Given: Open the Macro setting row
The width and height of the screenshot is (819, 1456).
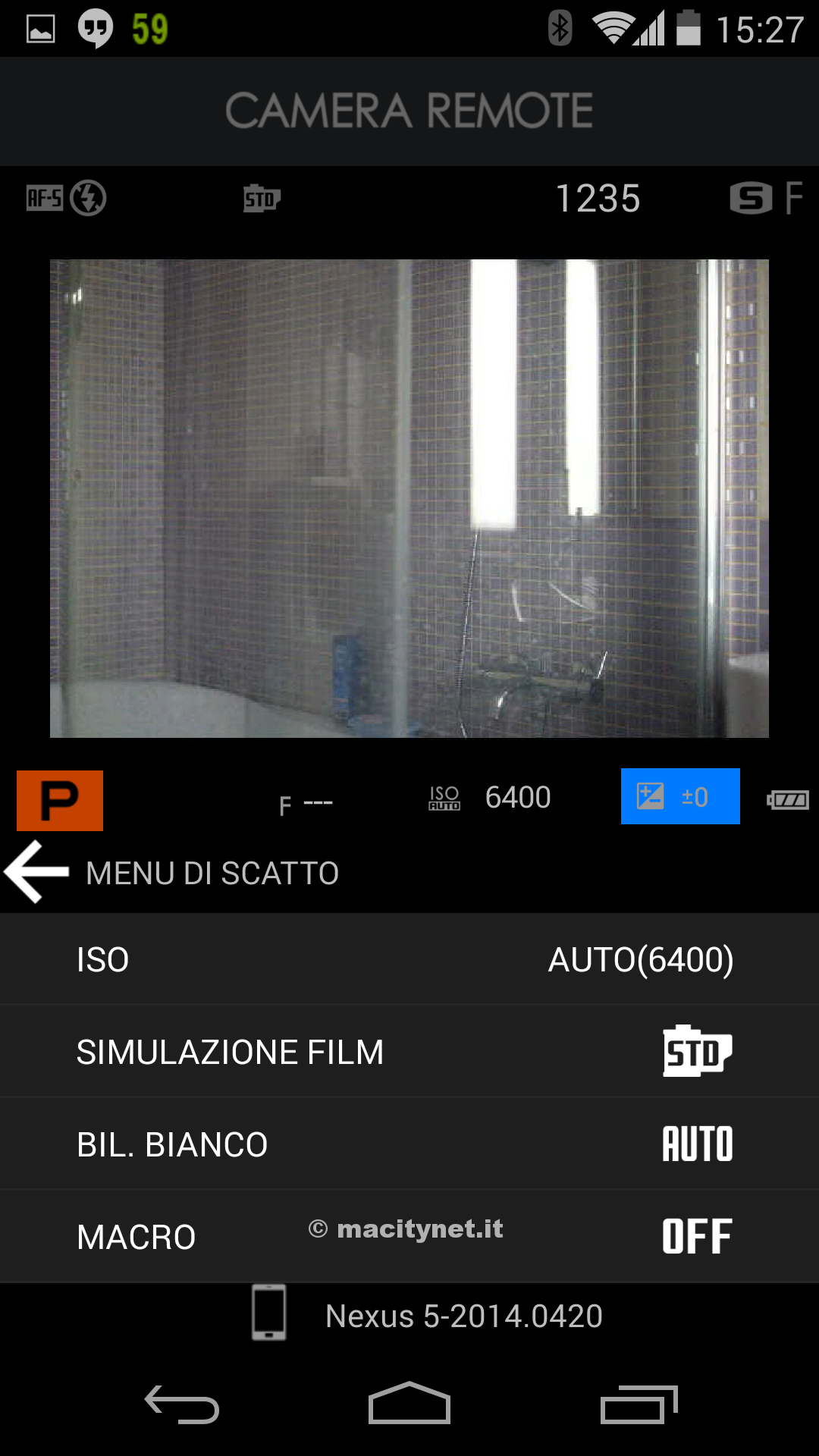Looking at the screenshot, I should (409, 1237).
